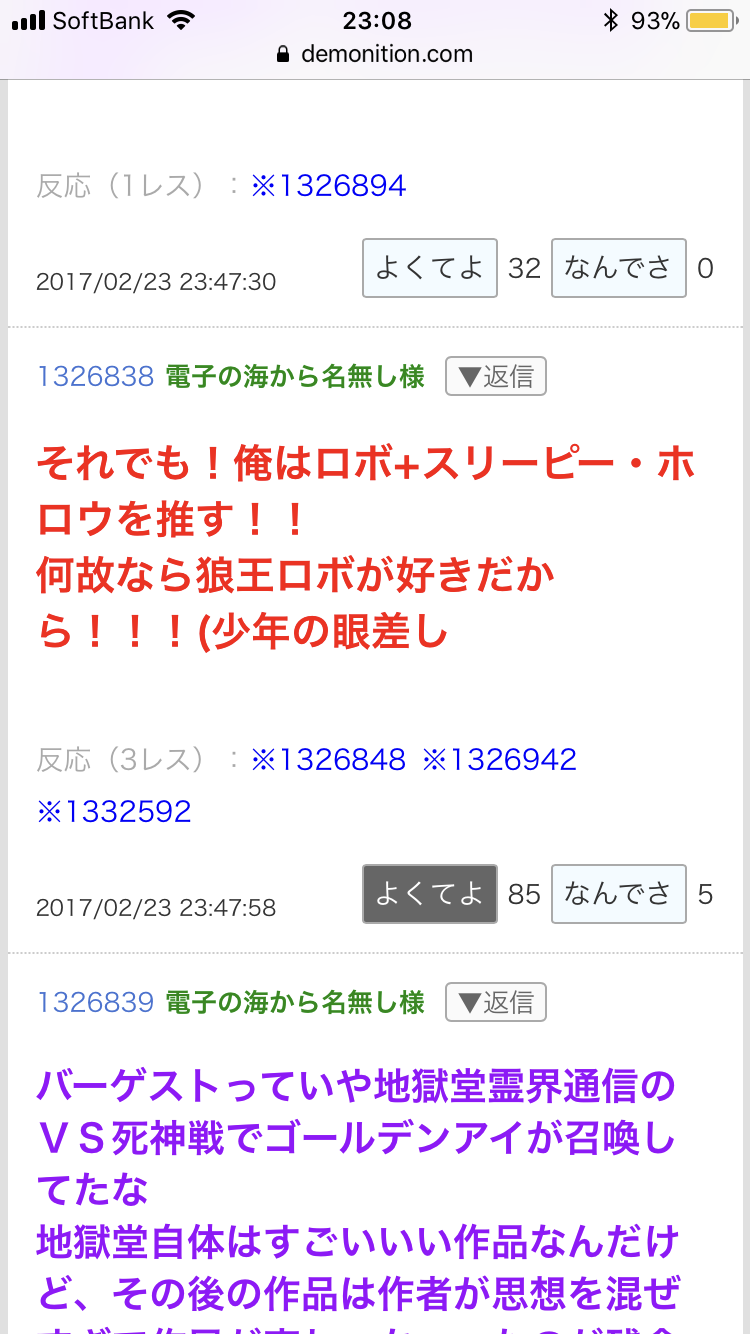Tap なんでさ button showing 0 votes
The image size is (750, 1334).
click(x=619, y=268)
